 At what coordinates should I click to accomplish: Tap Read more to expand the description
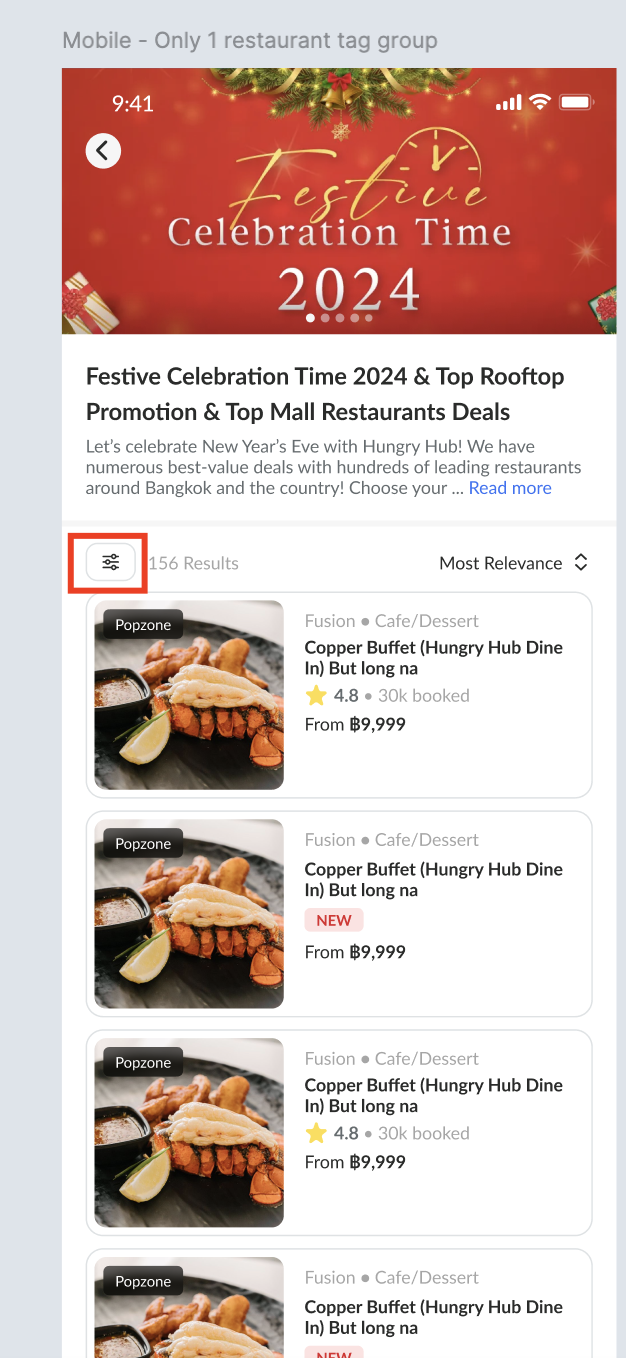[x=510, y=488]
